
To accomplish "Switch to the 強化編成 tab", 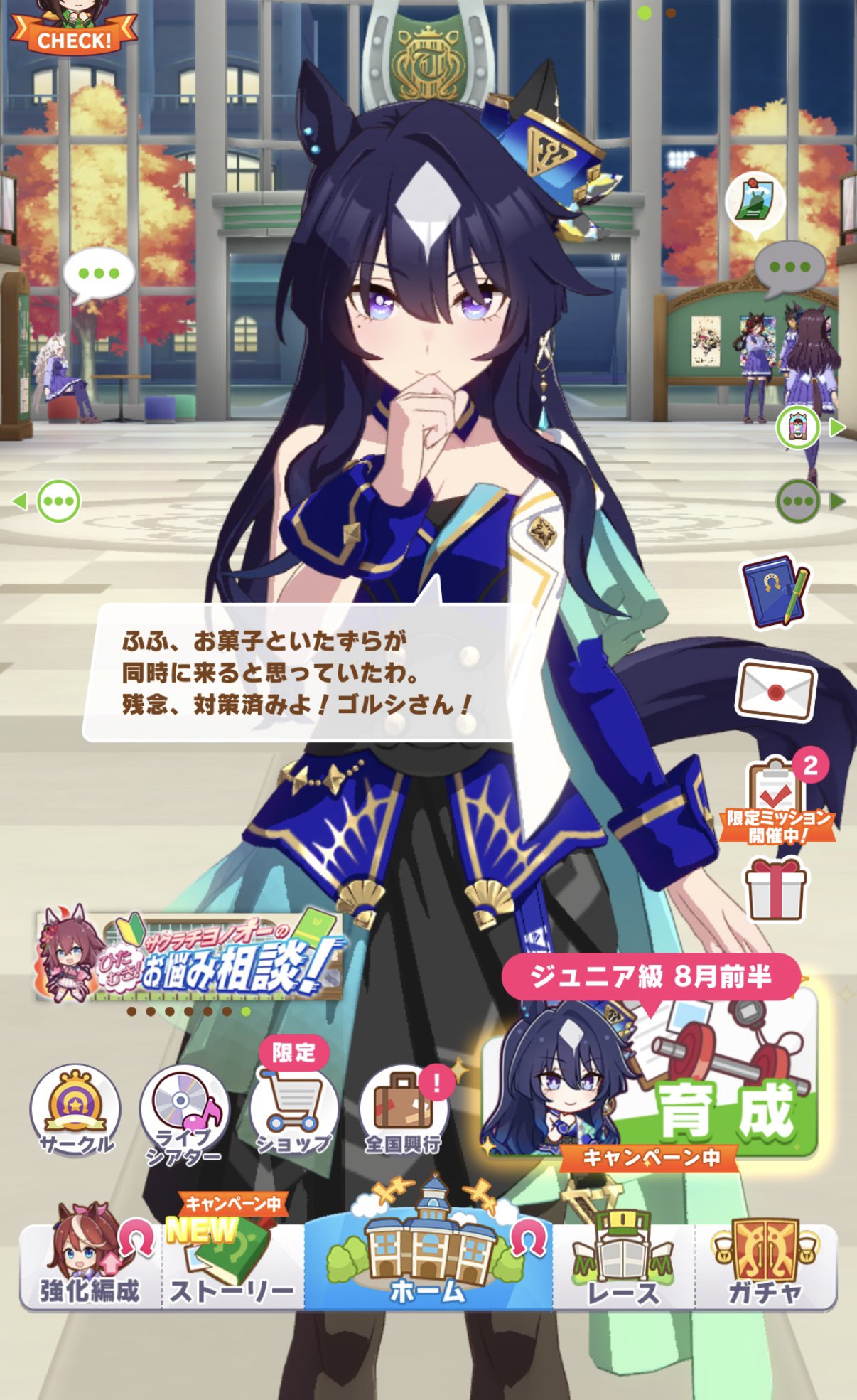I will click(90, 1266).
